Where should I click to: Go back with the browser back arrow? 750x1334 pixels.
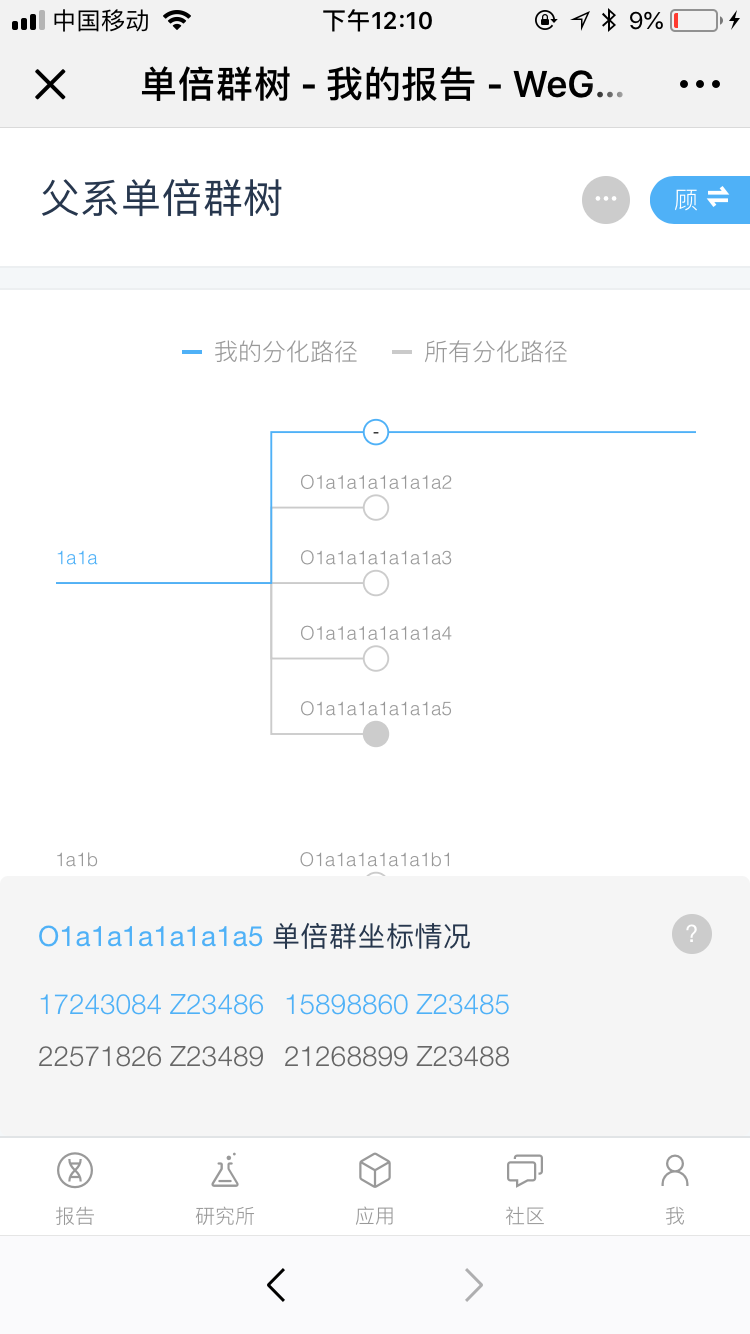click(277, 1285)
